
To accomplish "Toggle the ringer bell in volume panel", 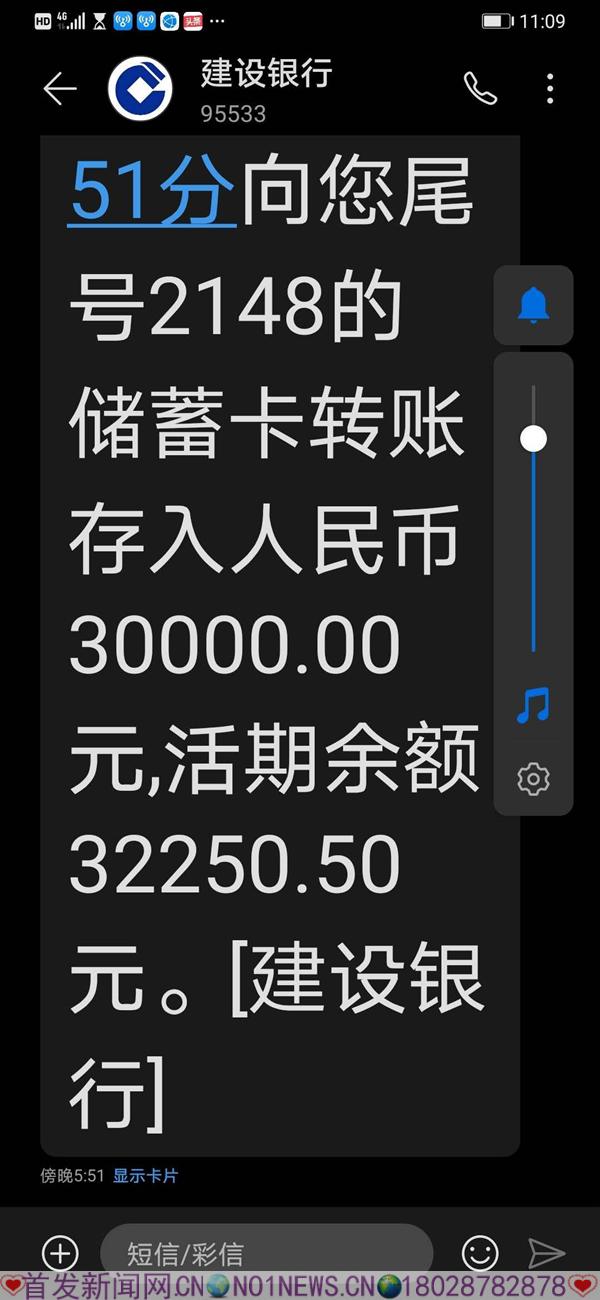I will (x=533, y=304).
